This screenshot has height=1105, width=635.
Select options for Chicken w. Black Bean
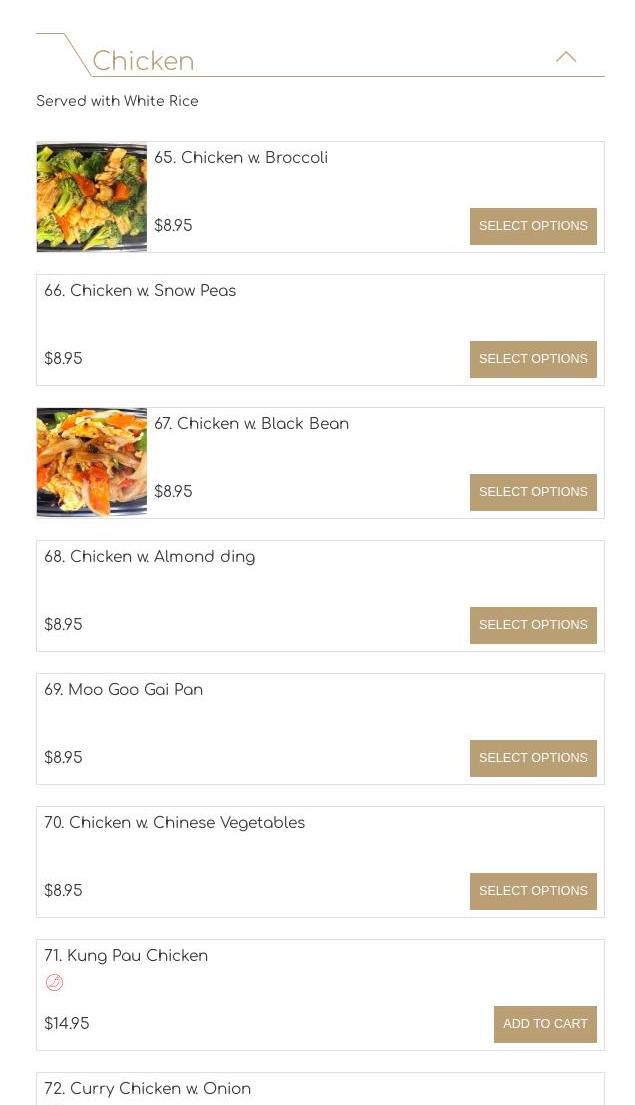(x=533, y=492)
